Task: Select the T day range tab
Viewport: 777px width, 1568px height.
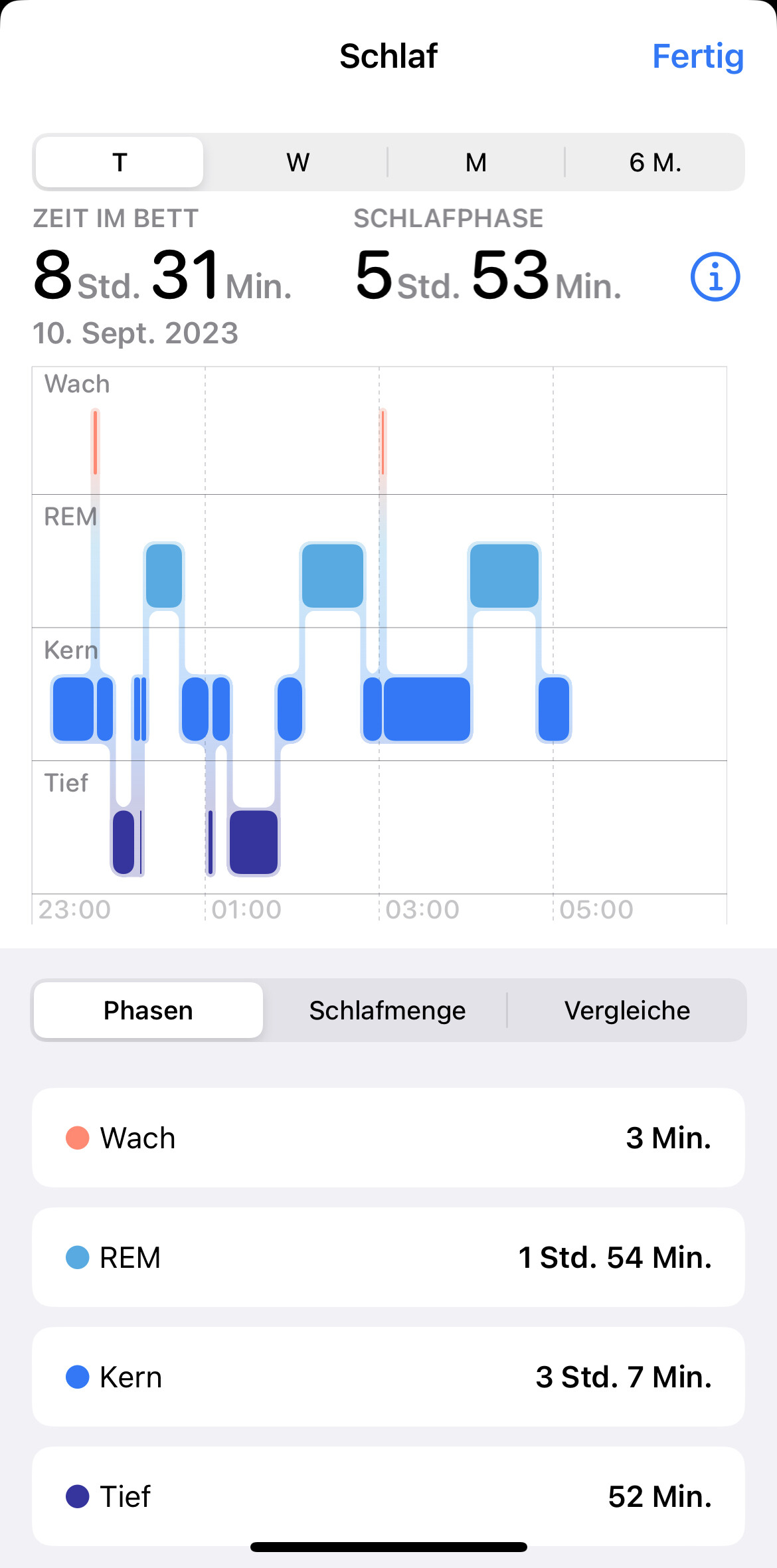Action: (x=120, y=162)
